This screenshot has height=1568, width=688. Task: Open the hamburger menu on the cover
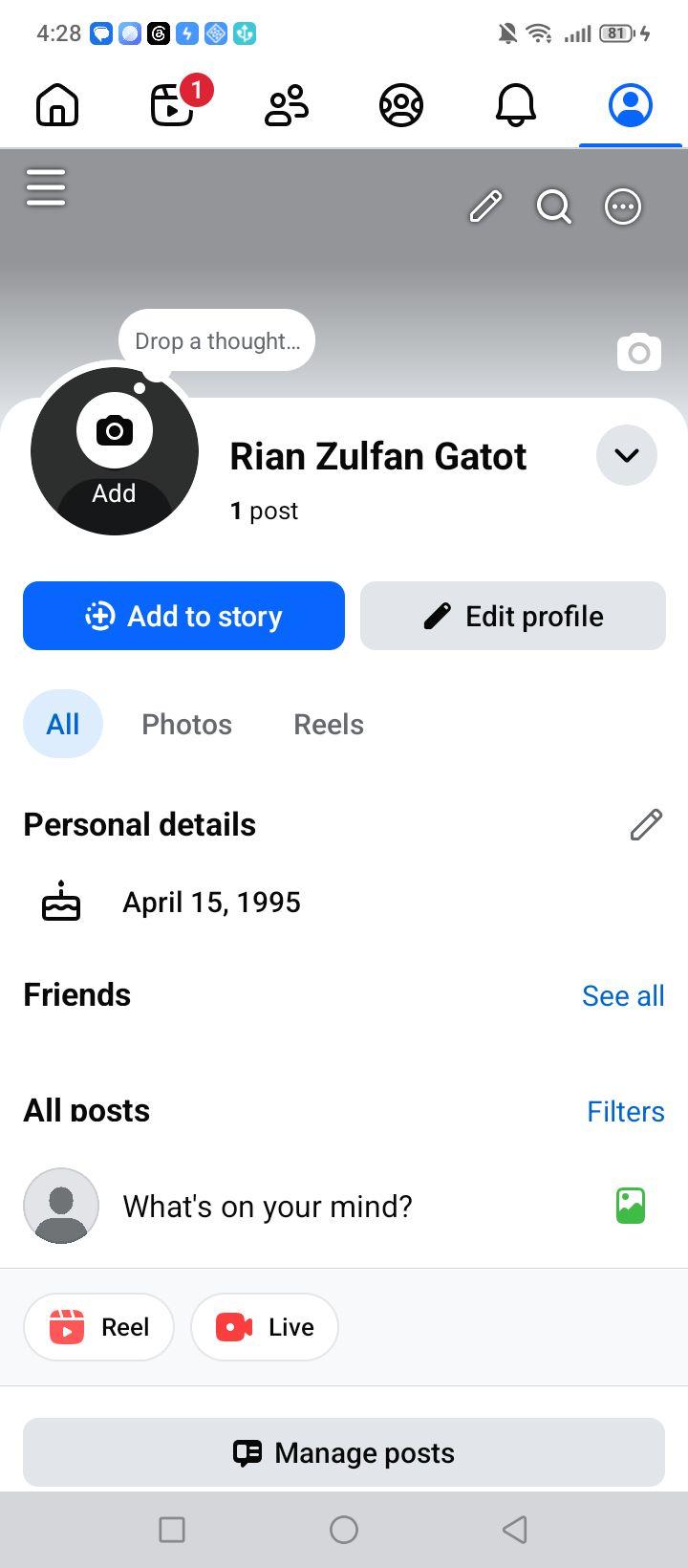pos(46,187)
